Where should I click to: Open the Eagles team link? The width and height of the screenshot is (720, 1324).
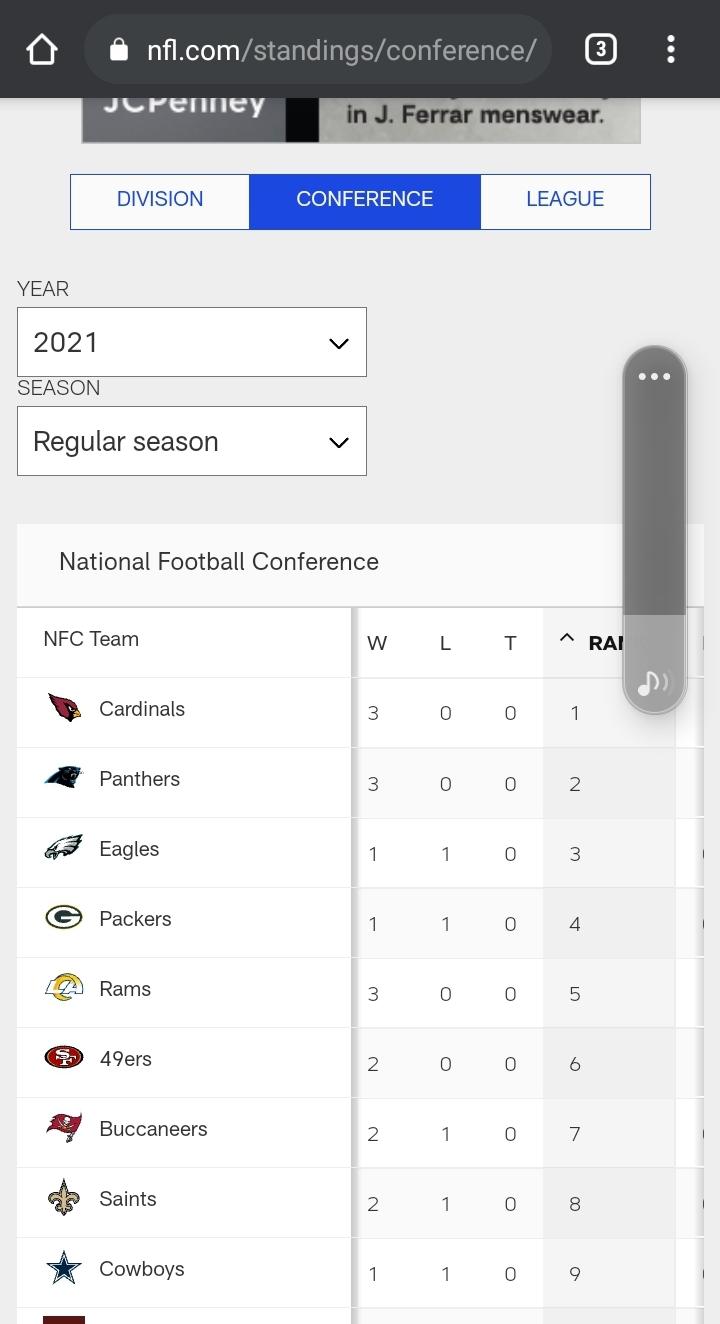click(129, 849)
